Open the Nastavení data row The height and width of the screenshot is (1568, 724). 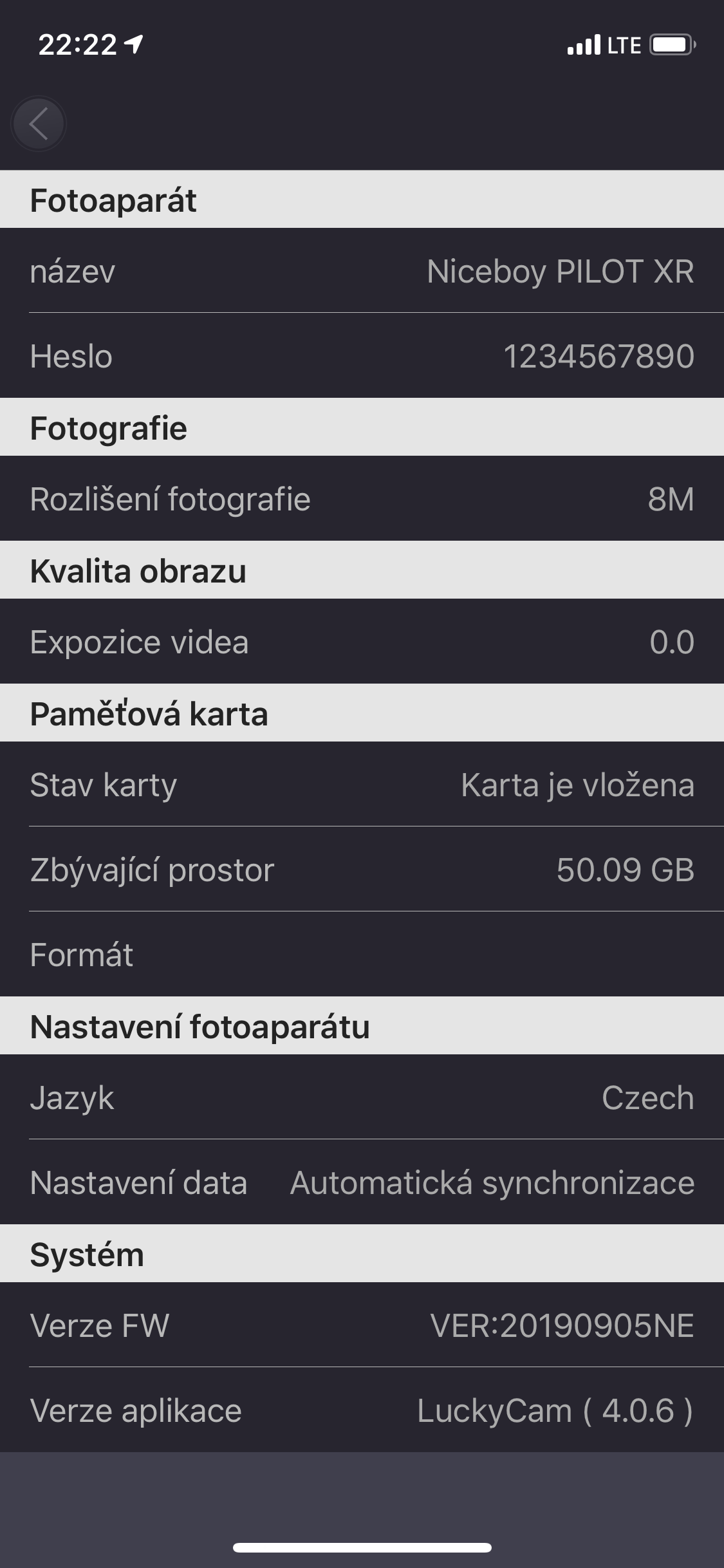point(362,1182)
